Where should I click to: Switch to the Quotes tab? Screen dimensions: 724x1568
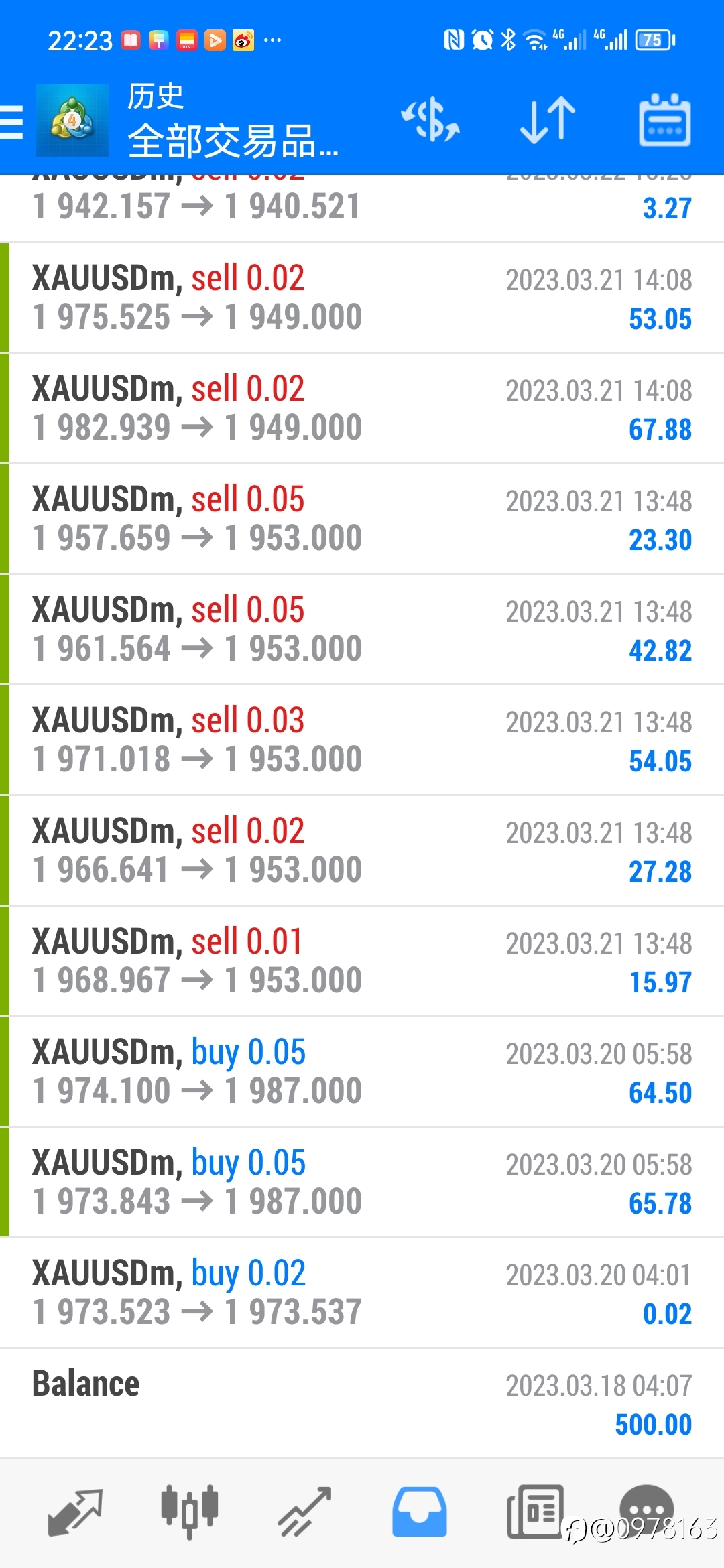pos(75,1512)
